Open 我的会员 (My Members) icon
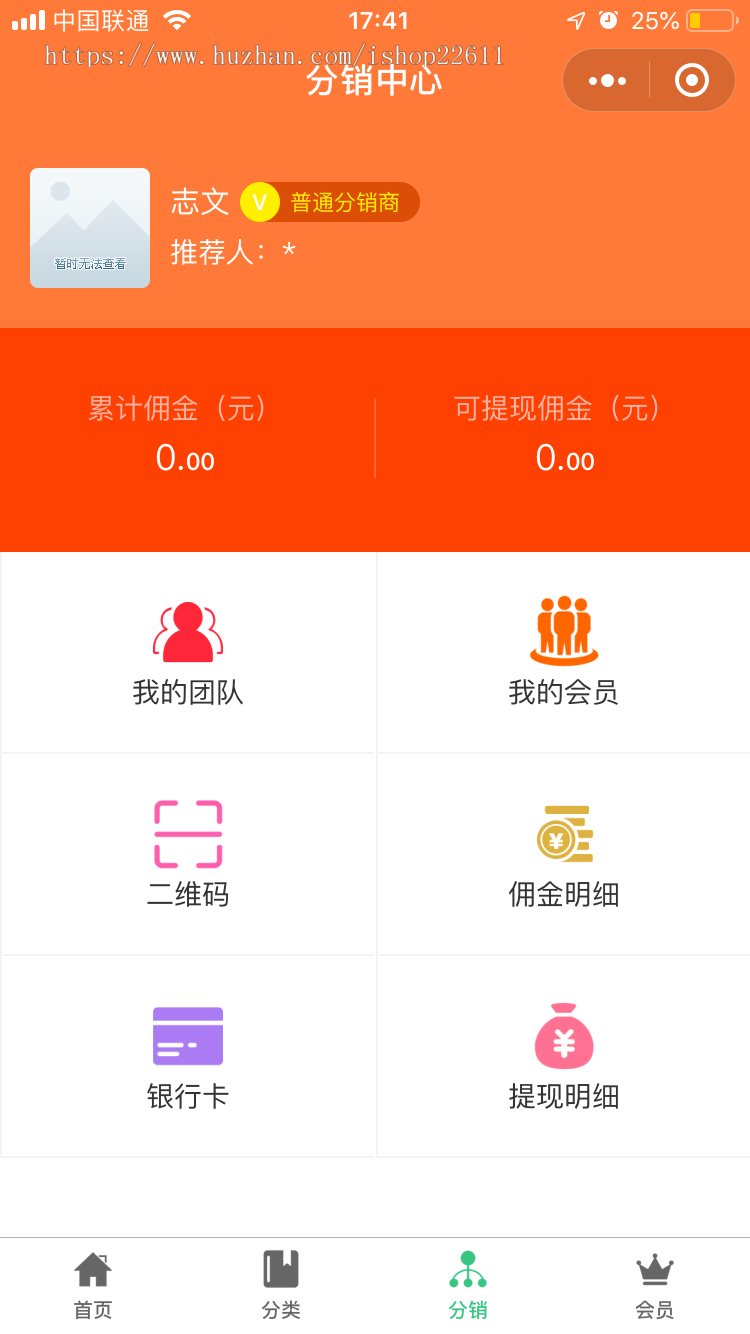 pos(563,630)
